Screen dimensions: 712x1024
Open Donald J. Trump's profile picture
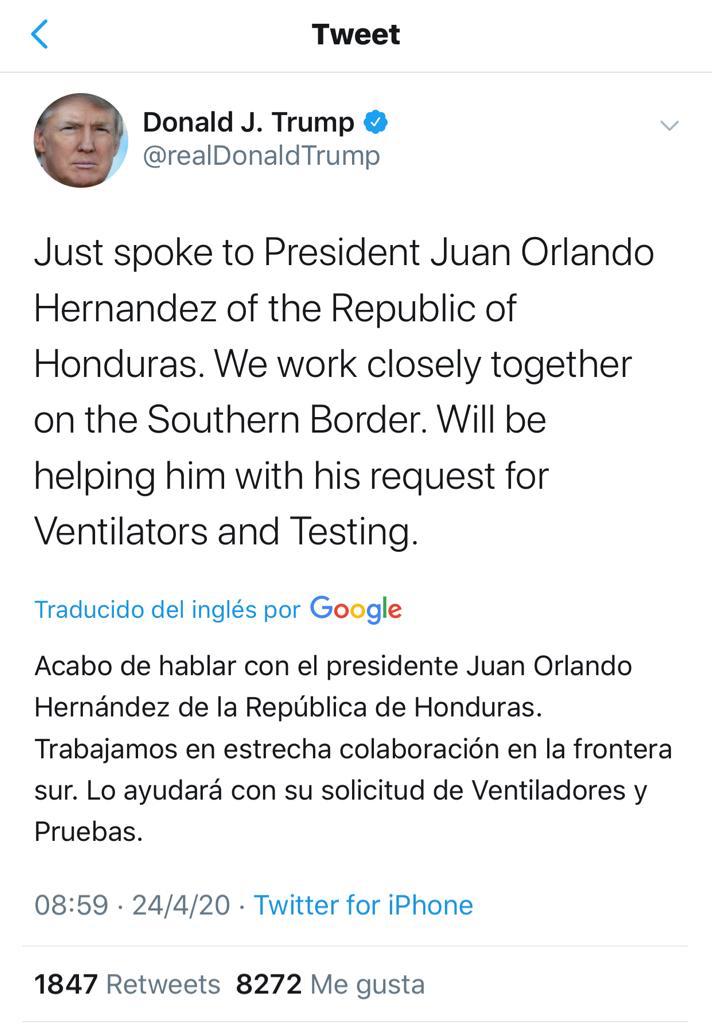(x=81, y=140)
